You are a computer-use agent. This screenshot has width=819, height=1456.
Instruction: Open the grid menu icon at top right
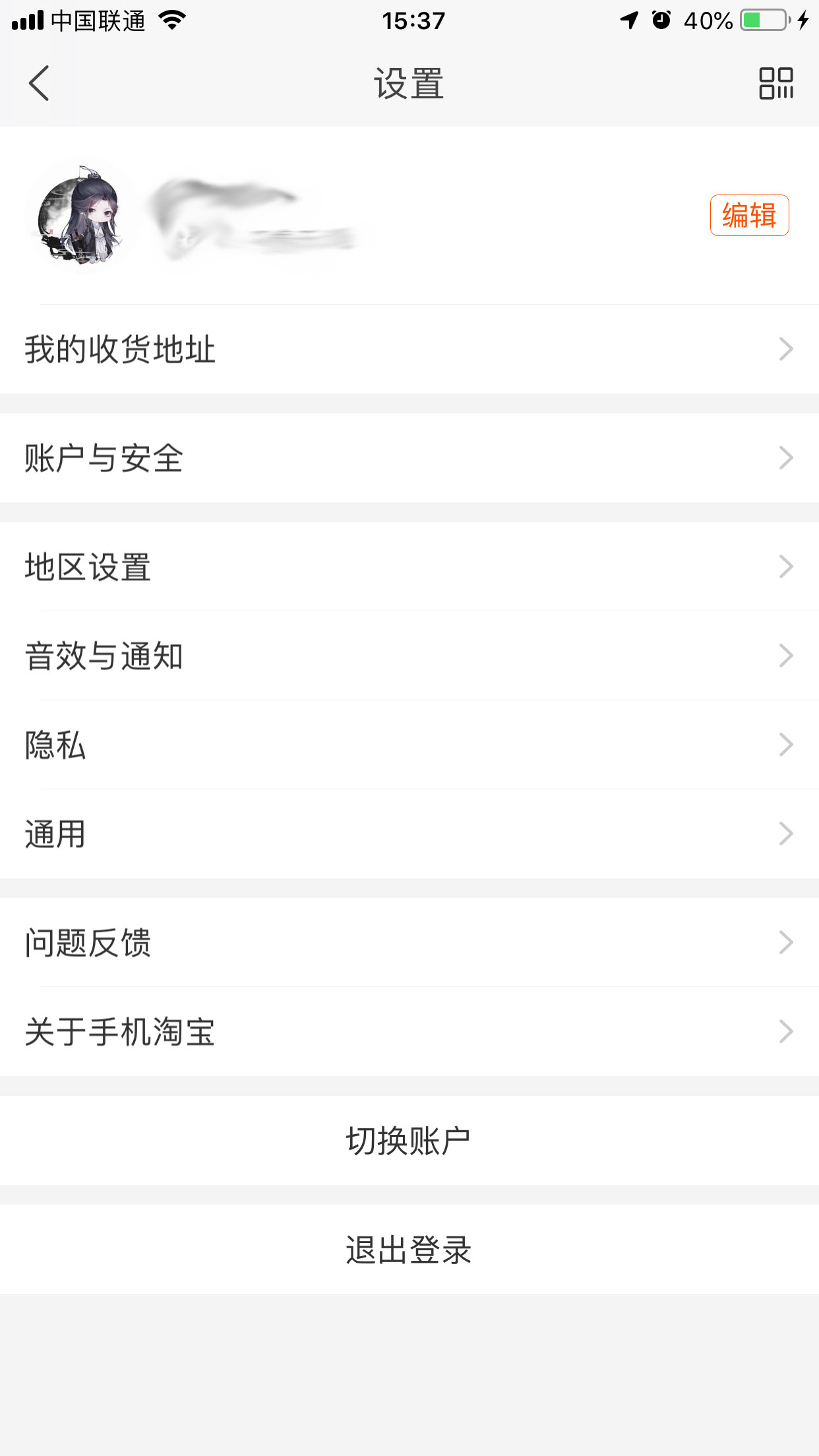[777, 84]
